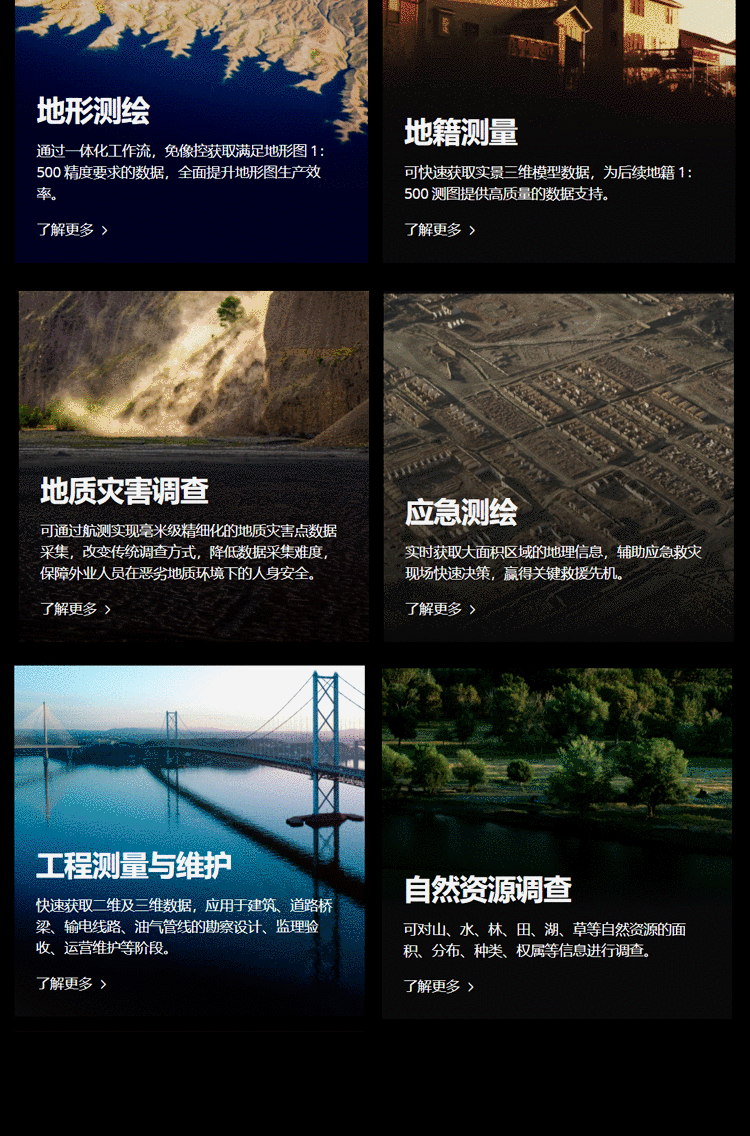Learn more about 应急测绘
The image size is (750, 1136).
[x=441, y=609]
